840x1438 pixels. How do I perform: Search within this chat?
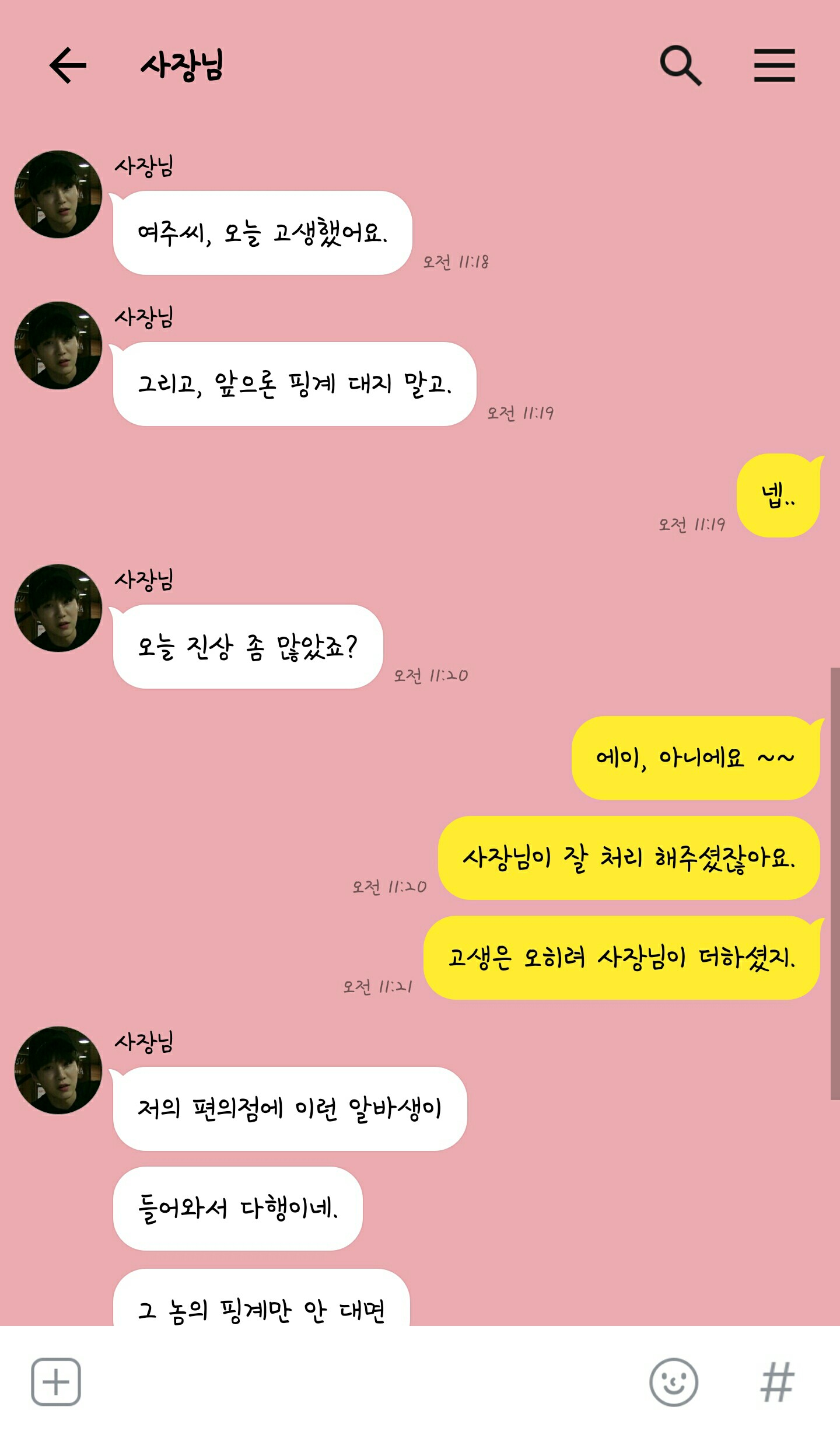click(x=680, y=65)
